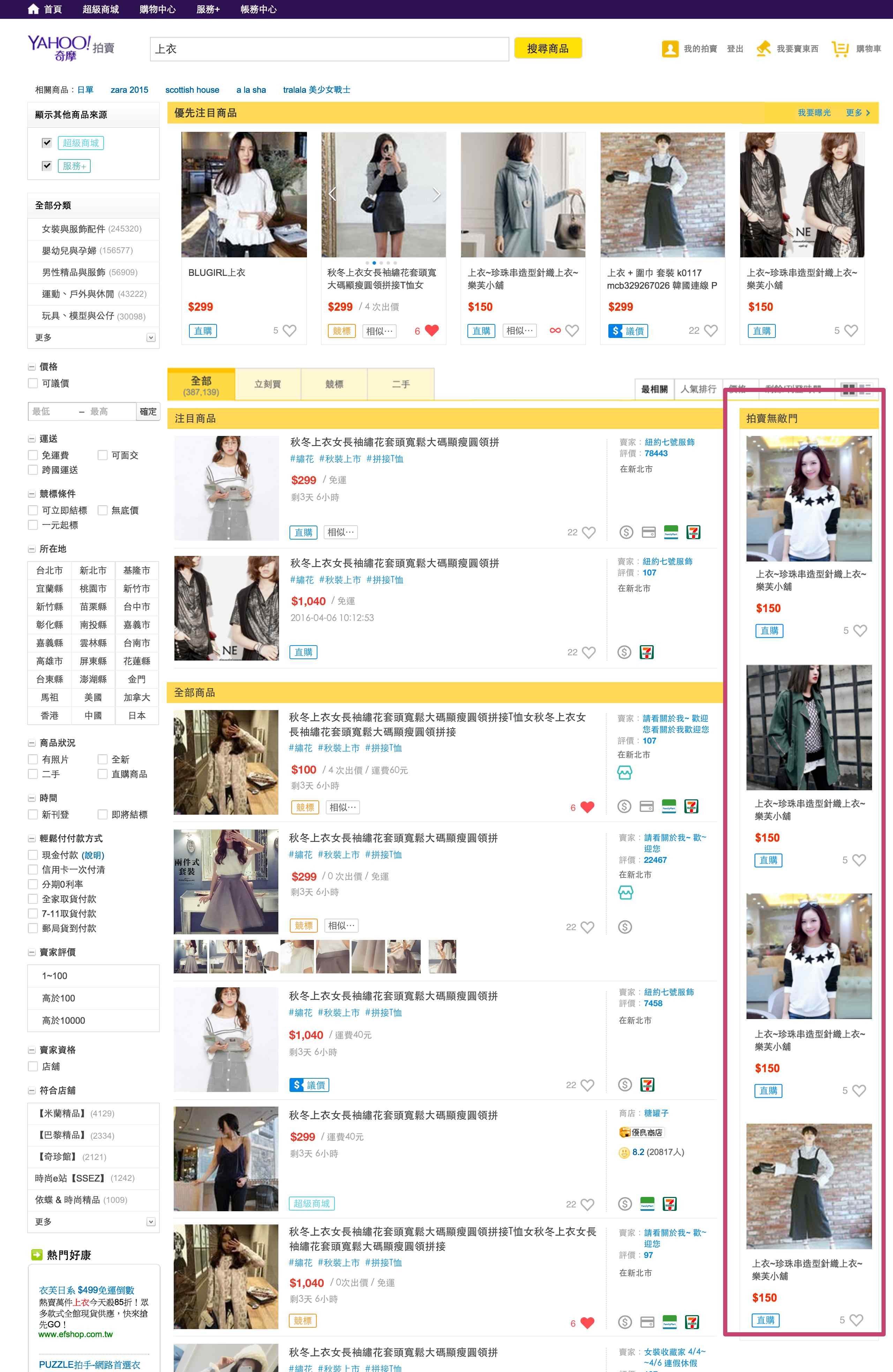Confirm price range with 確定
Screen dimensions: 893x1372
(x=148, y=412)
